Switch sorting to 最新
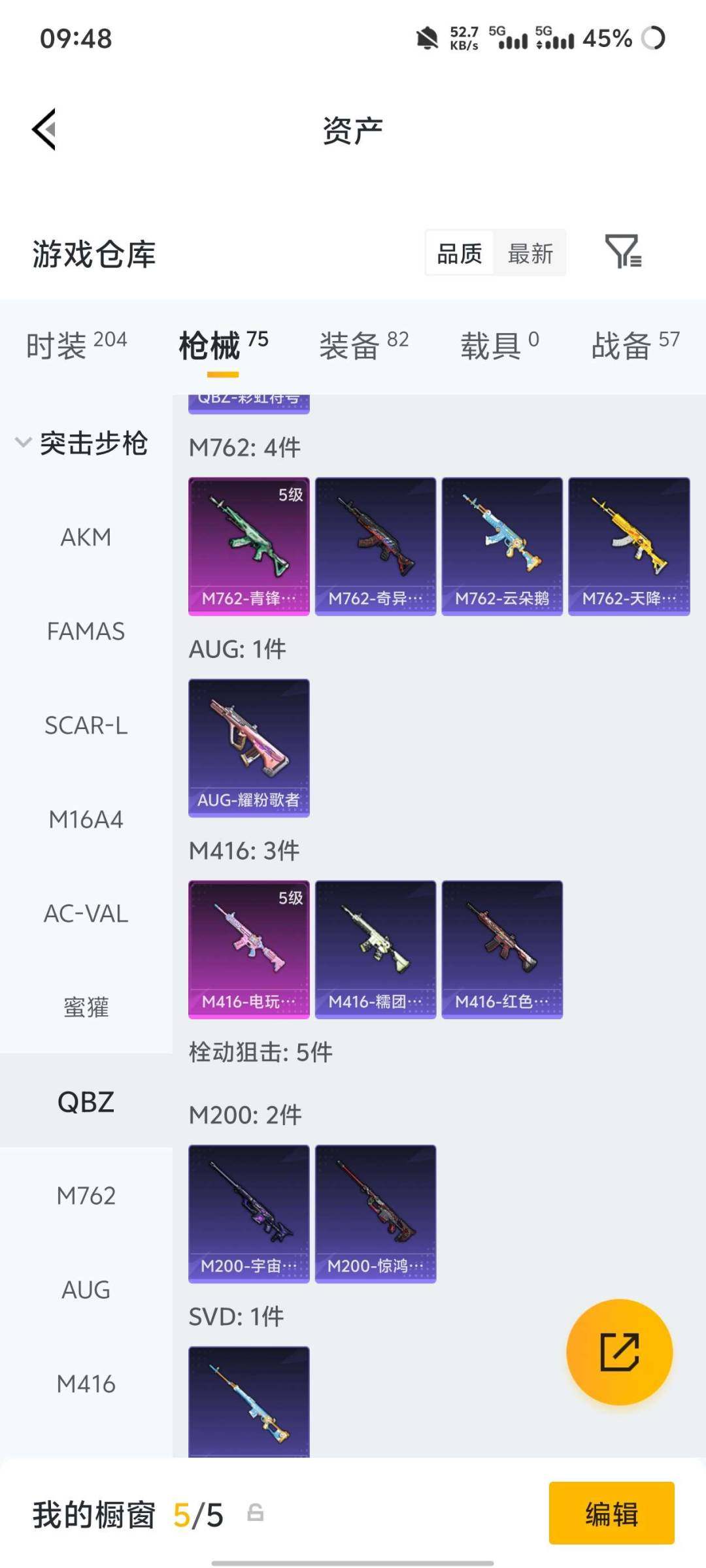The image size is (706, 1568). (531, 252)
